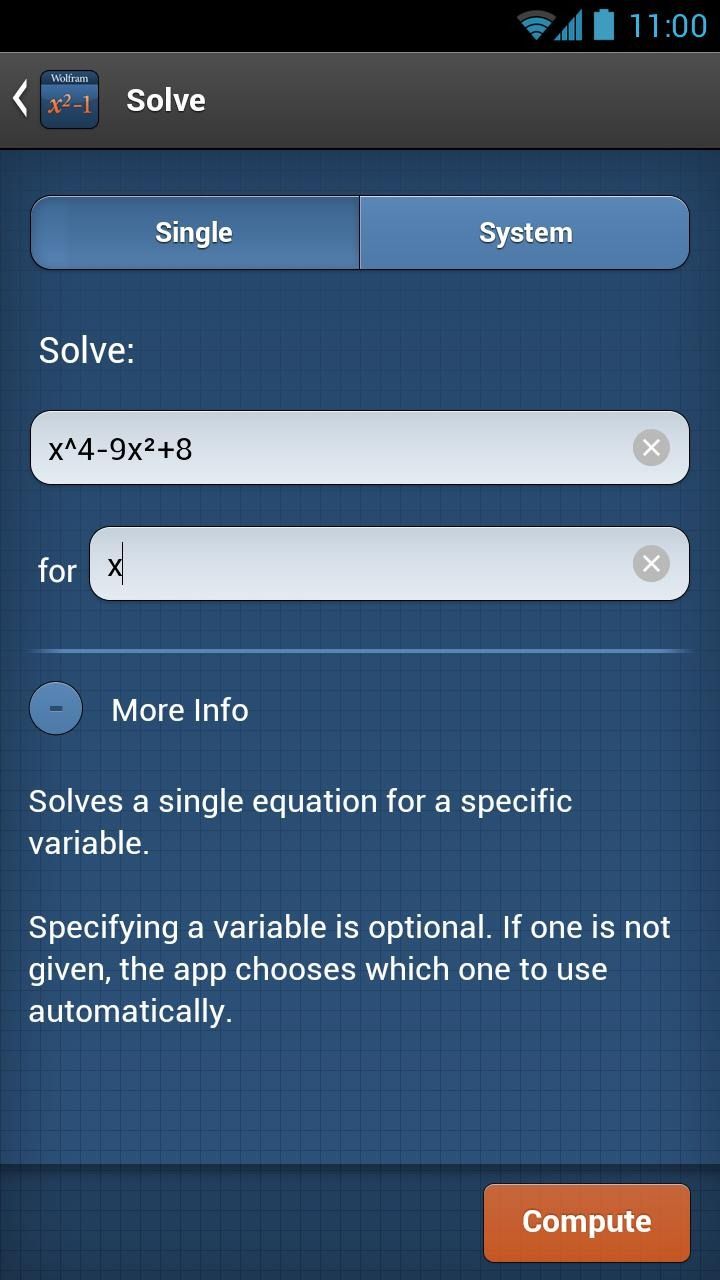Focus the variable field containing x
Image resolution: width=720 pixels, height=1280 pixels.
(350, 563)
